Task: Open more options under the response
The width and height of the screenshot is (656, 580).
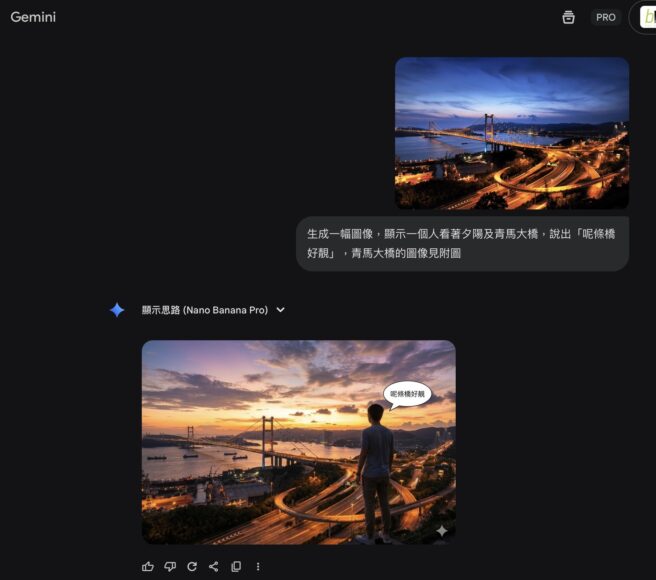Action: coord(258,566)
